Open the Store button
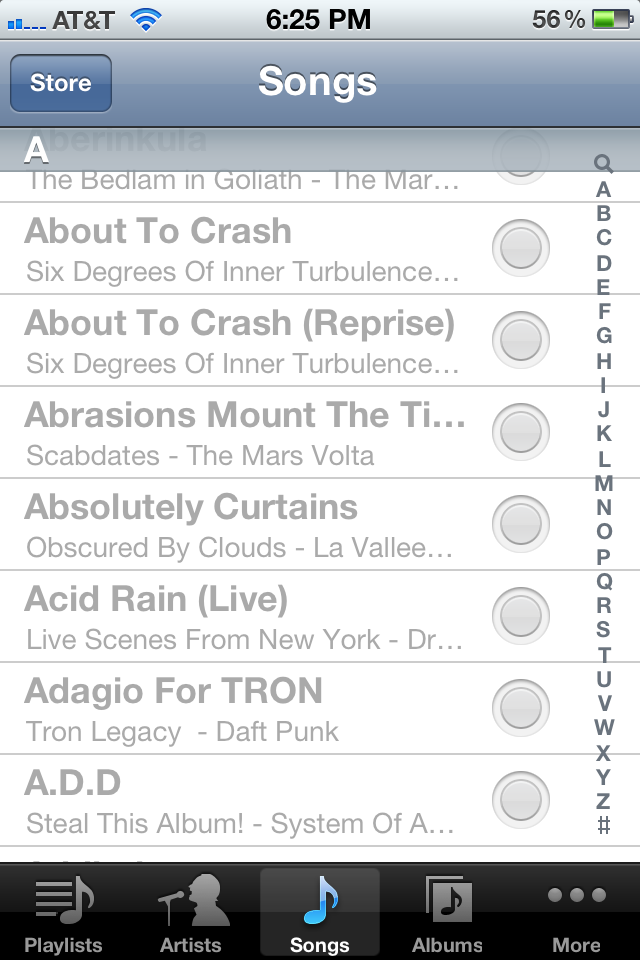The height and width of the screenshot is (960, 640). tap(60, 83)
